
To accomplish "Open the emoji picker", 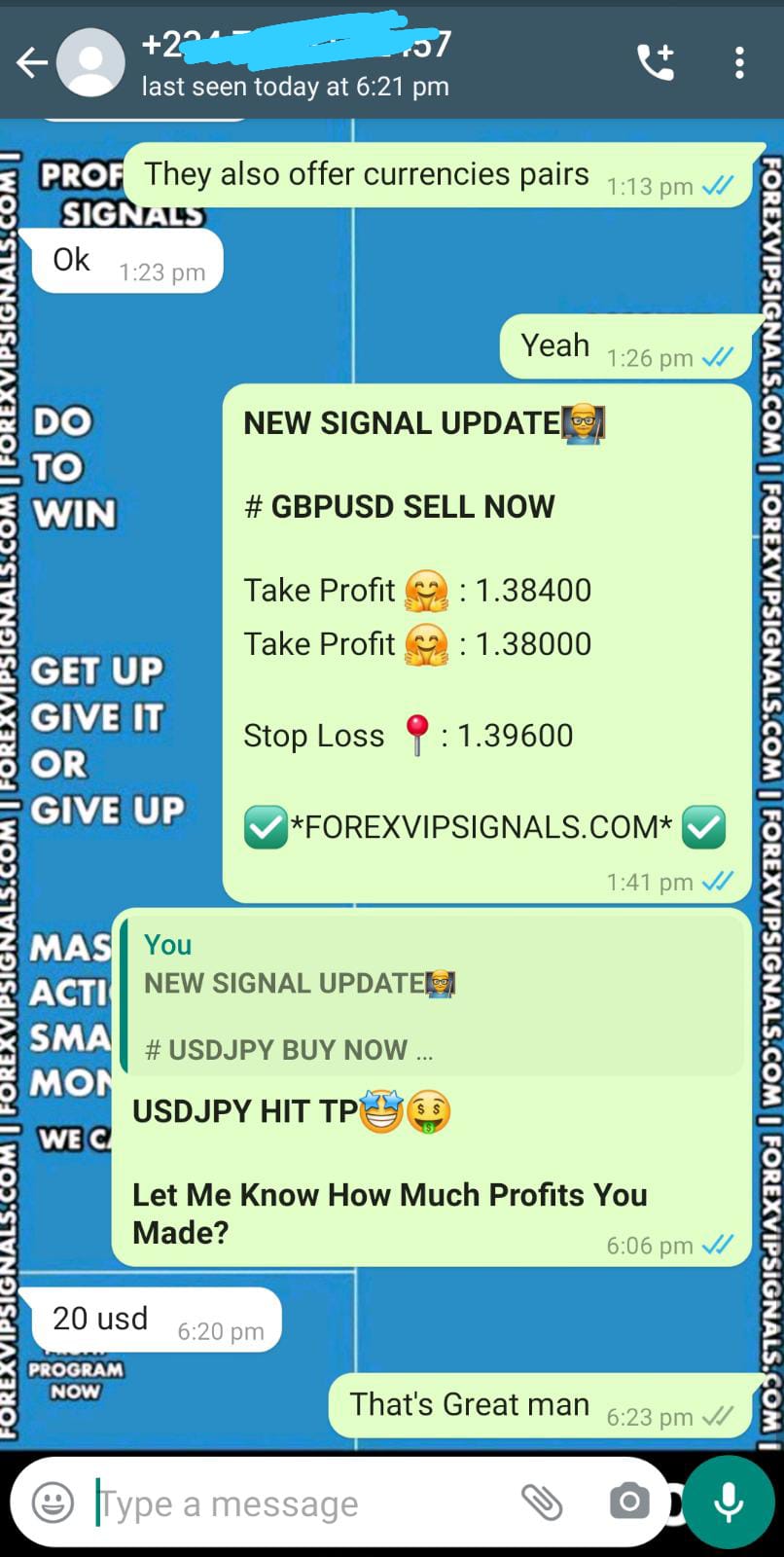I will pyautogui.click(x=53, y=1503).
